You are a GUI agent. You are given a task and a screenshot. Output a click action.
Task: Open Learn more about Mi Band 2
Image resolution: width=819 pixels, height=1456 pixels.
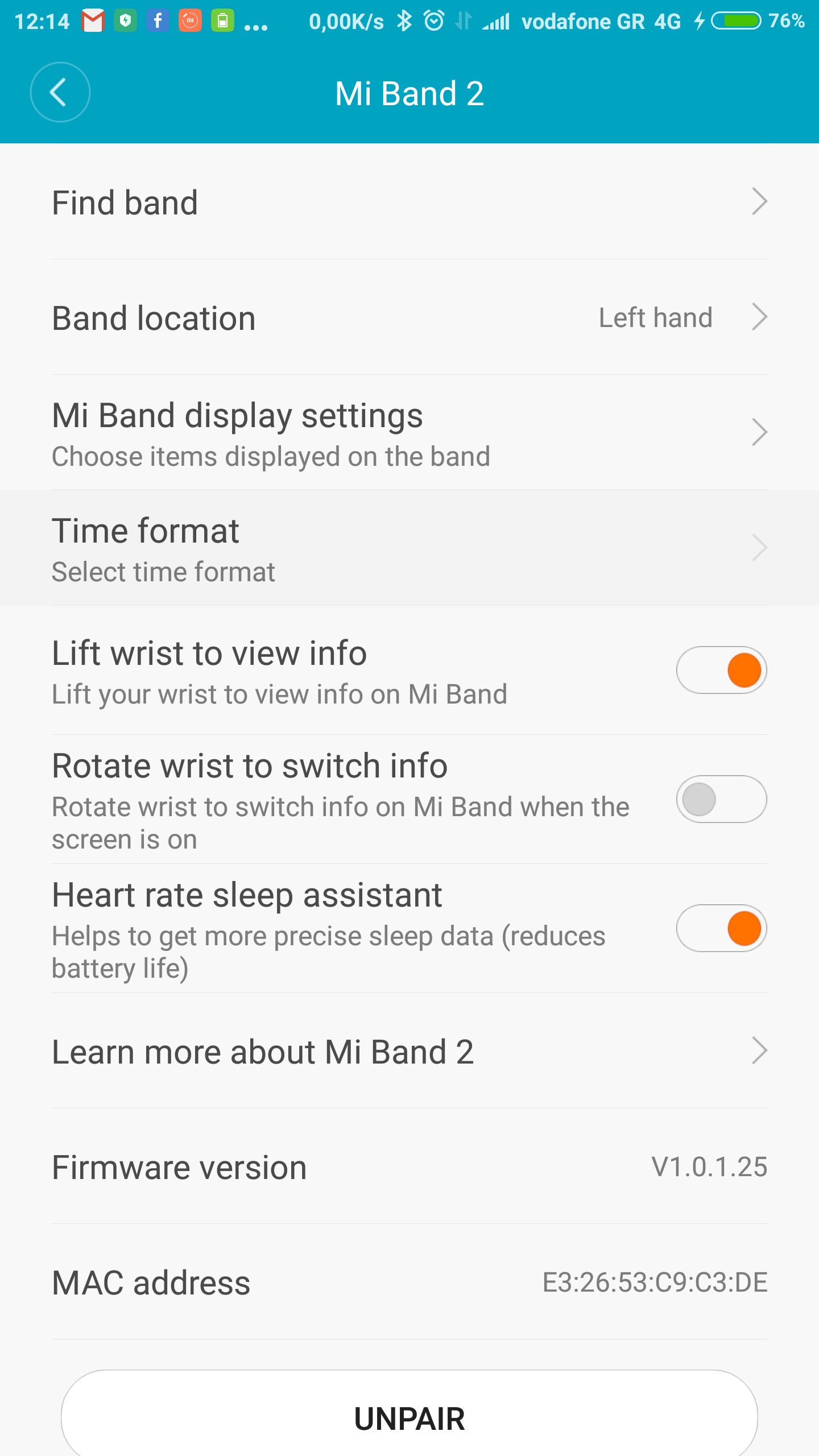(409, 1051)
